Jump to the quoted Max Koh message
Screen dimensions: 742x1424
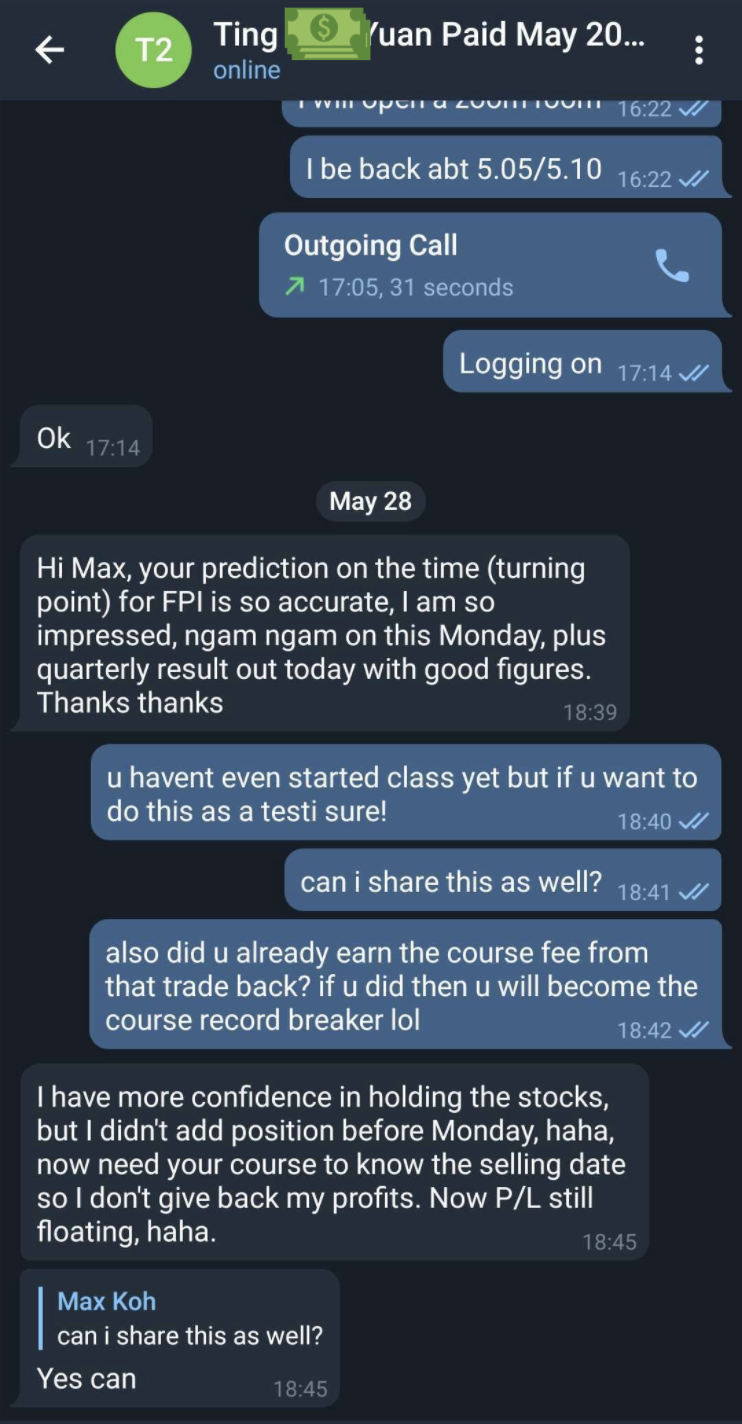[190, 1319]
